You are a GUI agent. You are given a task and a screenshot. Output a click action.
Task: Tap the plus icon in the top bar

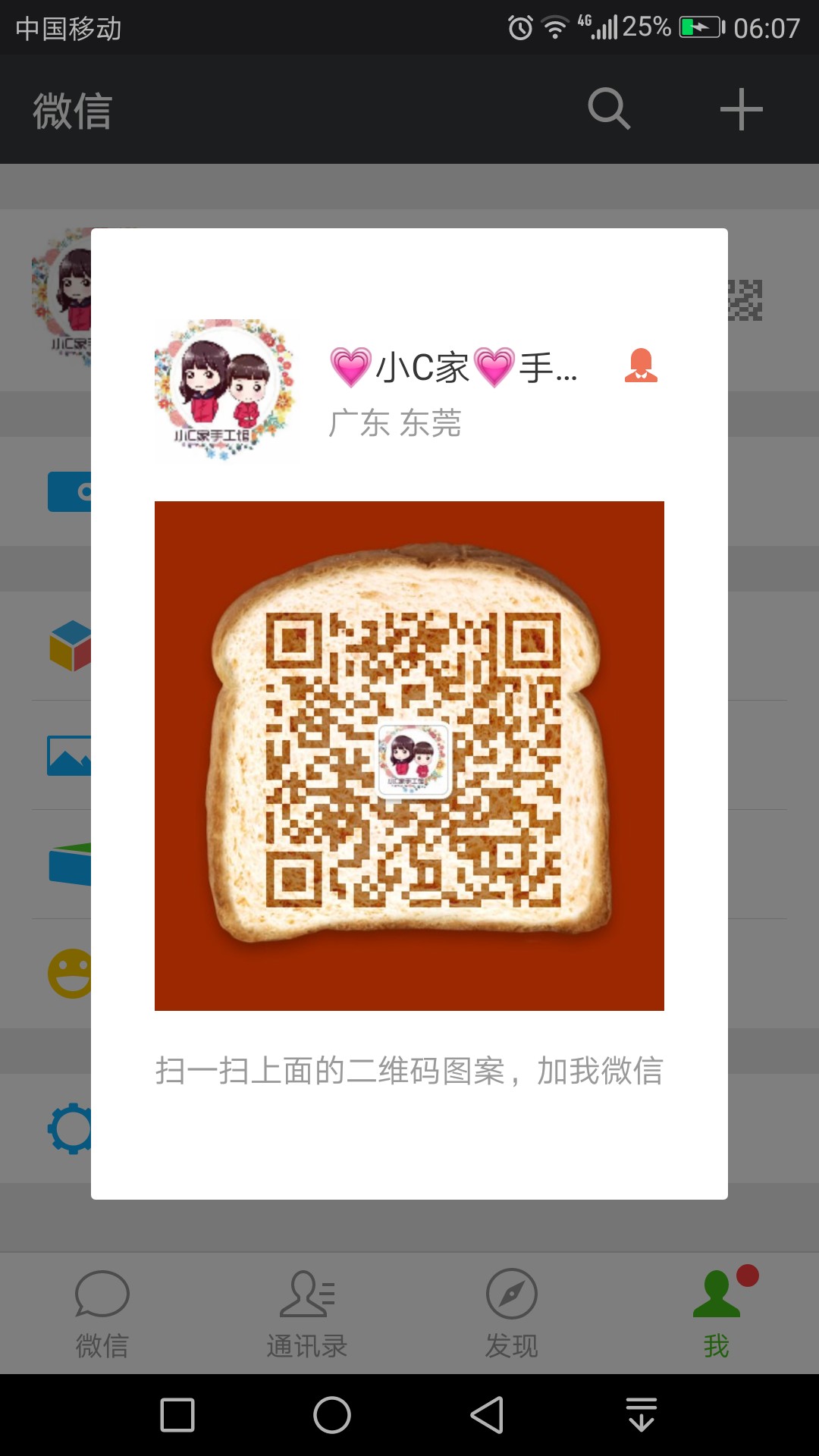coord(741,109)
